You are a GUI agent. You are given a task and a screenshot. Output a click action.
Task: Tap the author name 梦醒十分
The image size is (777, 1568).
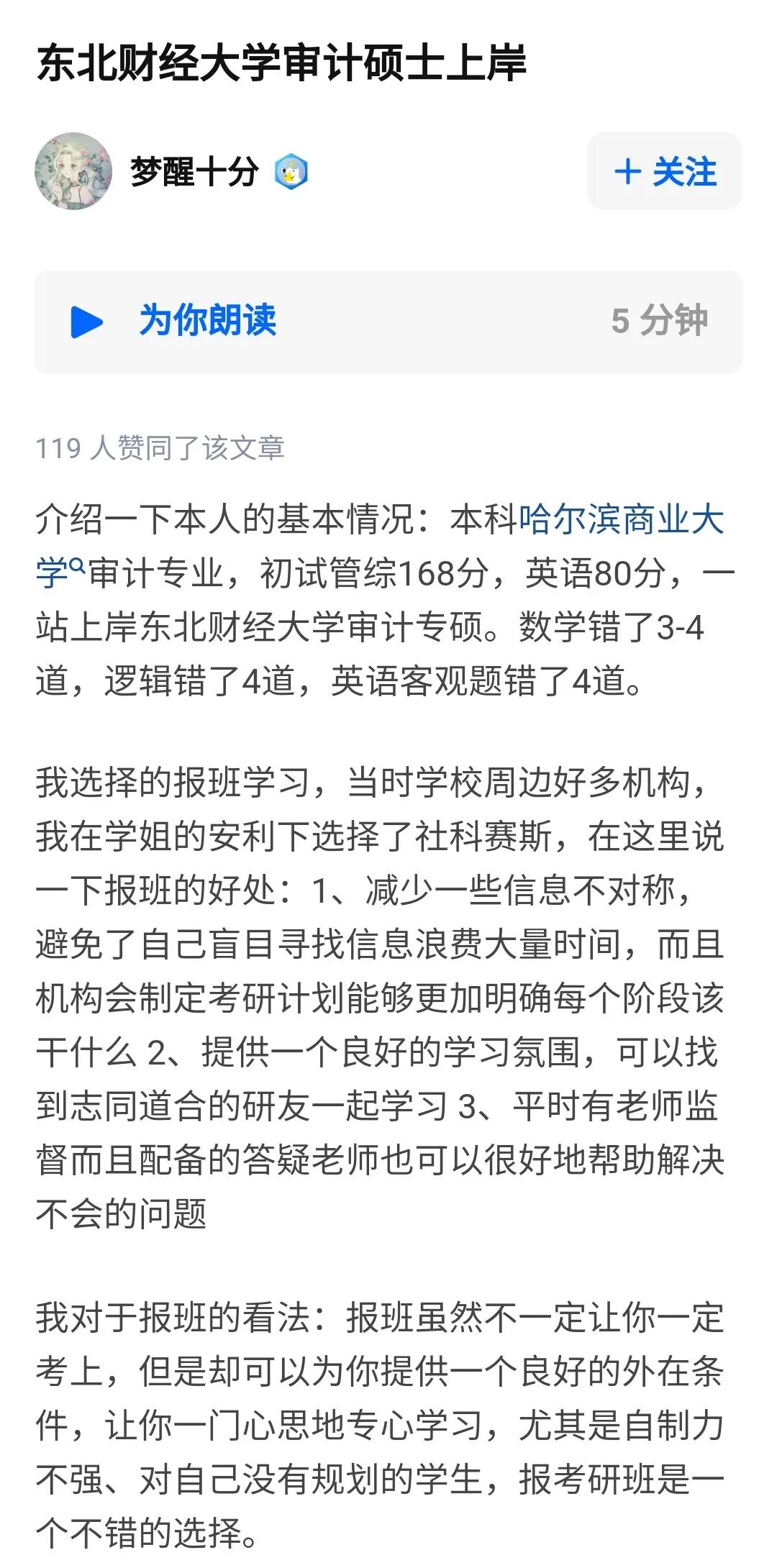pos(194,172)
